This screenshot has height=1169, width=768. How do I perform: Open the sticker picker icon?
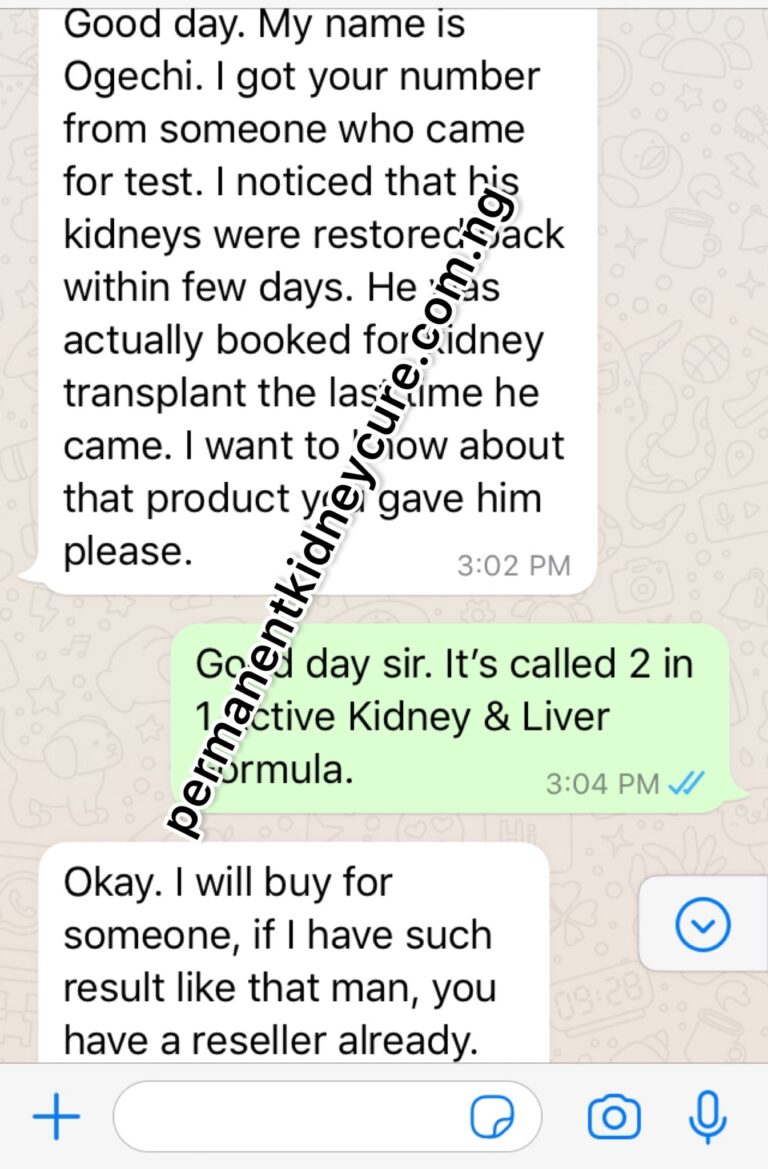pos(492,1116)
